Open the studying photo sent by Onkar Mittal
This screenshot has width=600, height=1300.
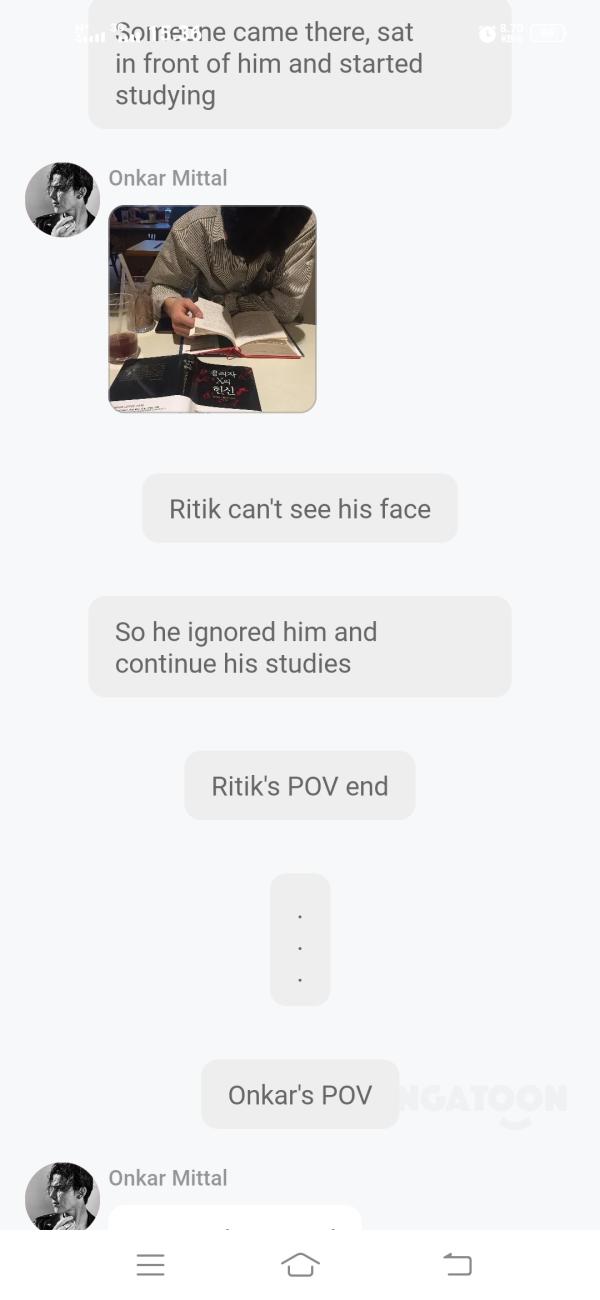212,309
